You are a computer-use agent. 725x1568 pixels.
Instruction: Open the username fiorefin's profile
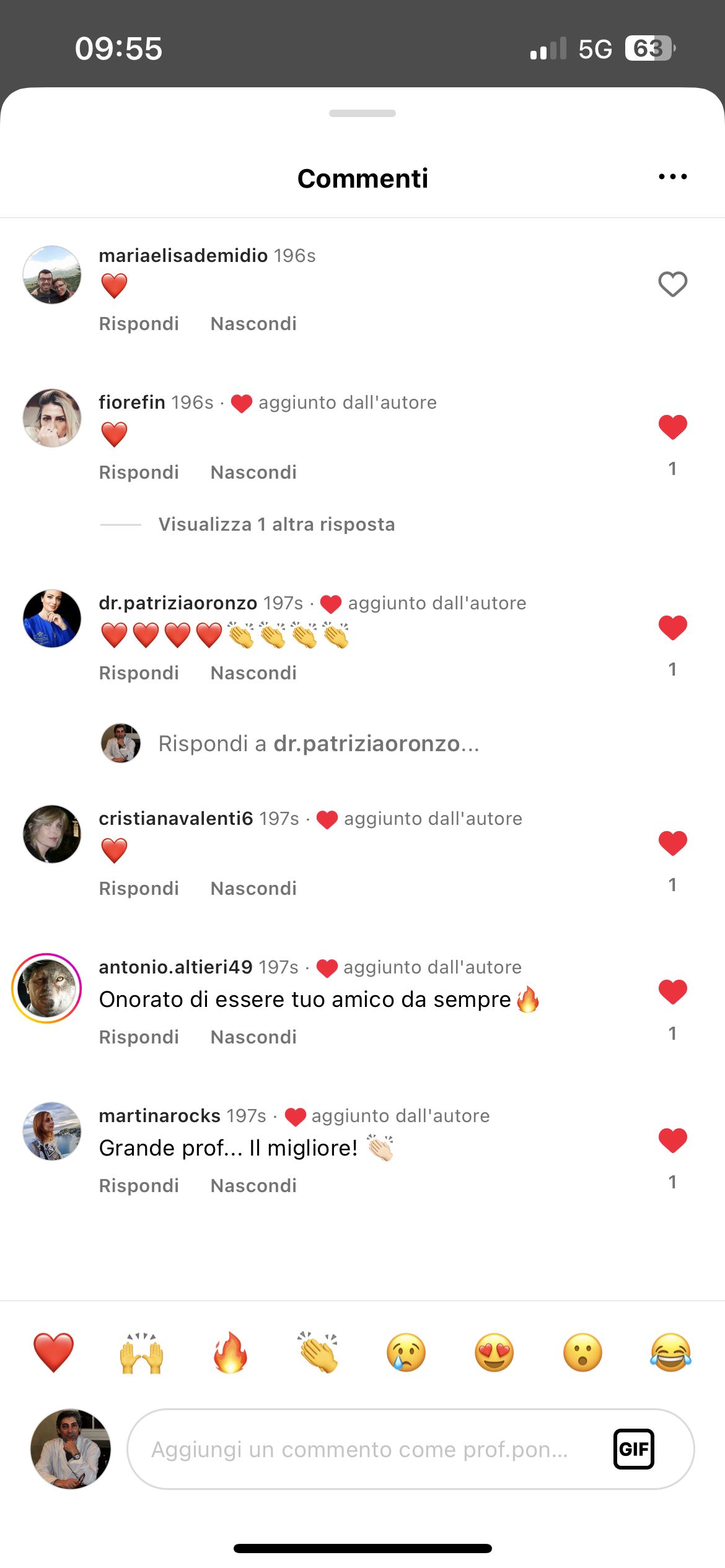click(131, 403)
